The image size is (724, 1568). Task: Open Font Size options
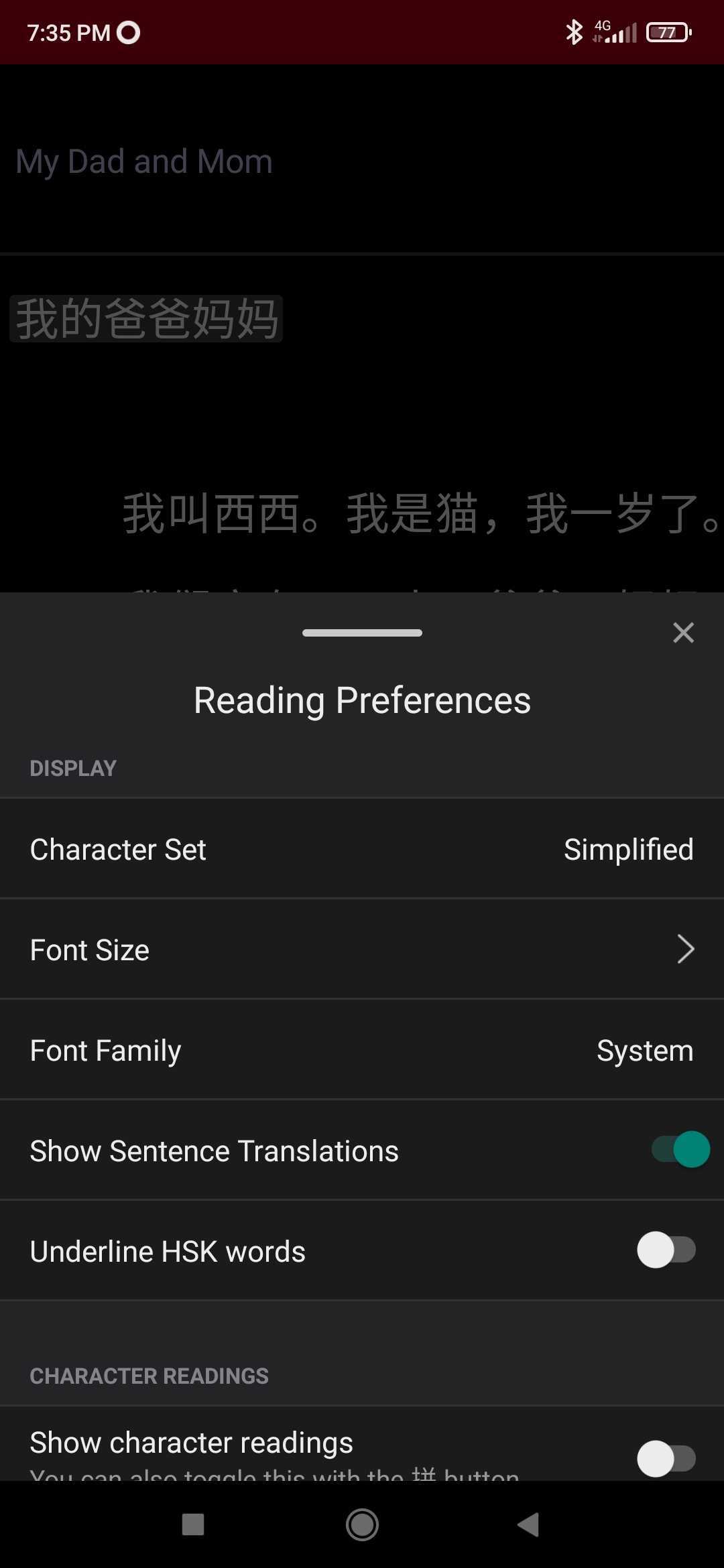pos(362,950)
